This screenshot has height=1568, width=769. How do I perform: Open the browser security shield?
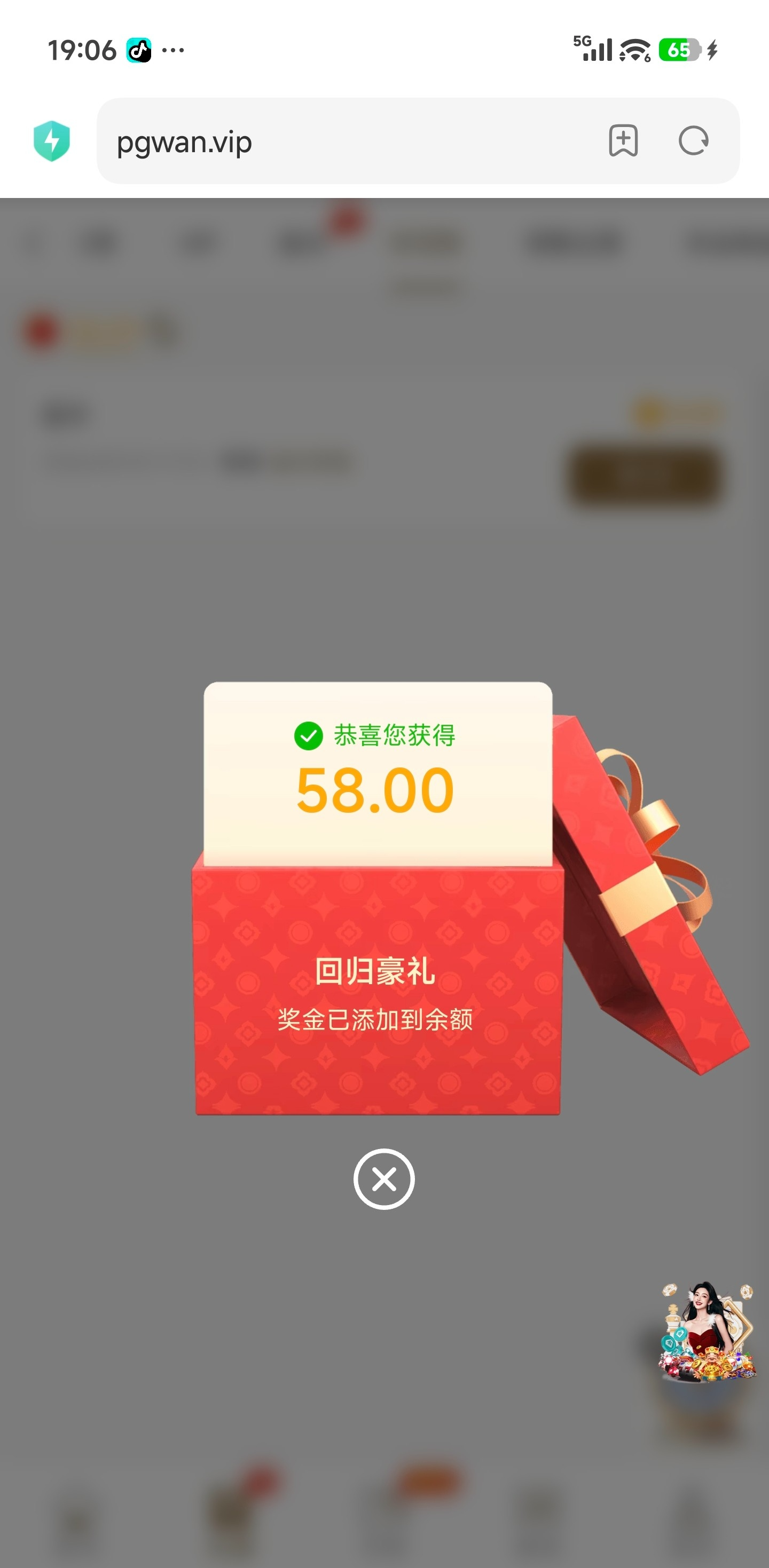52,141
